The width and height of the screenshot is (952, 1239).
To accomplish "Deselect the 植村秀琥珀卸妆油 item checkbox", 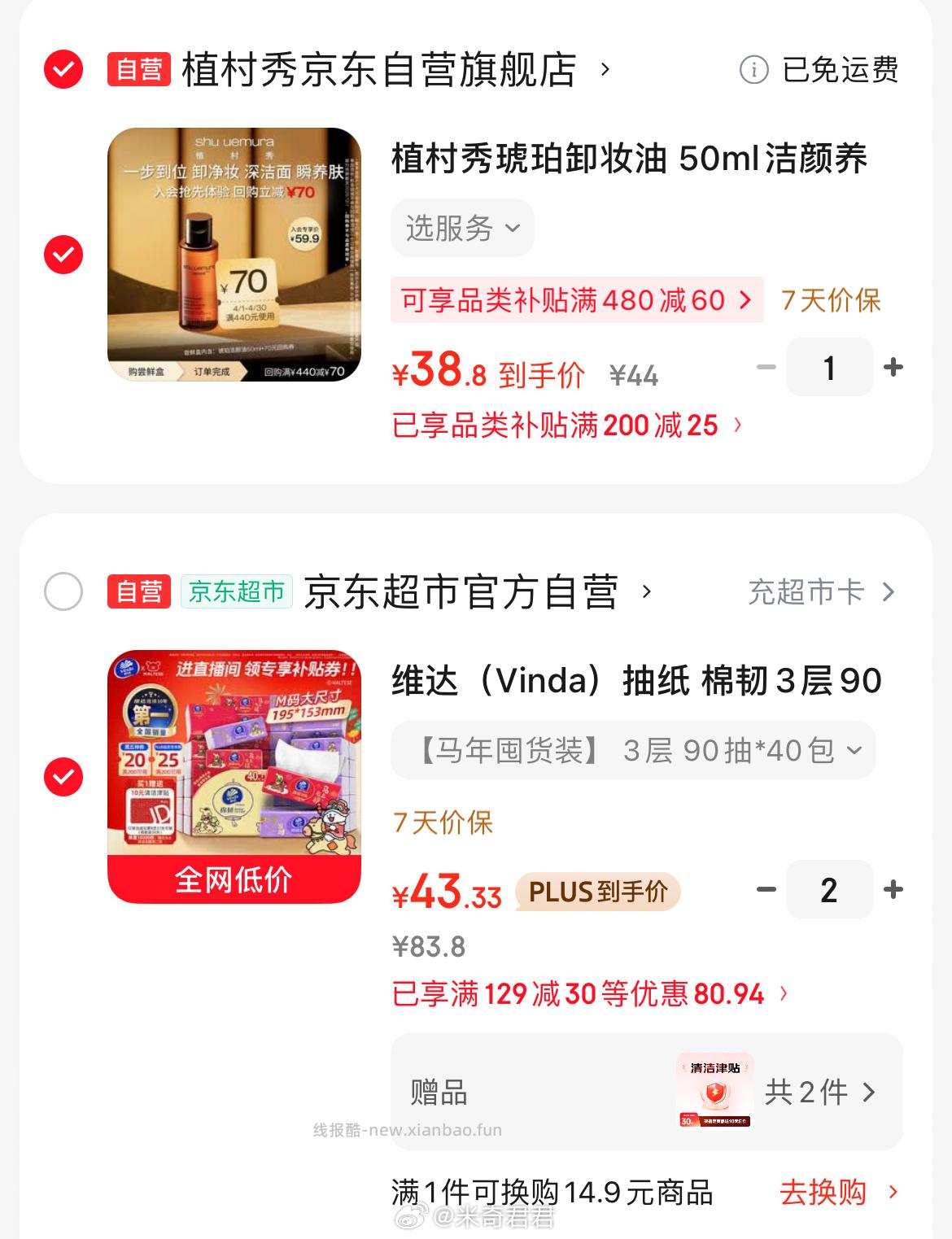I will (63, 255).
